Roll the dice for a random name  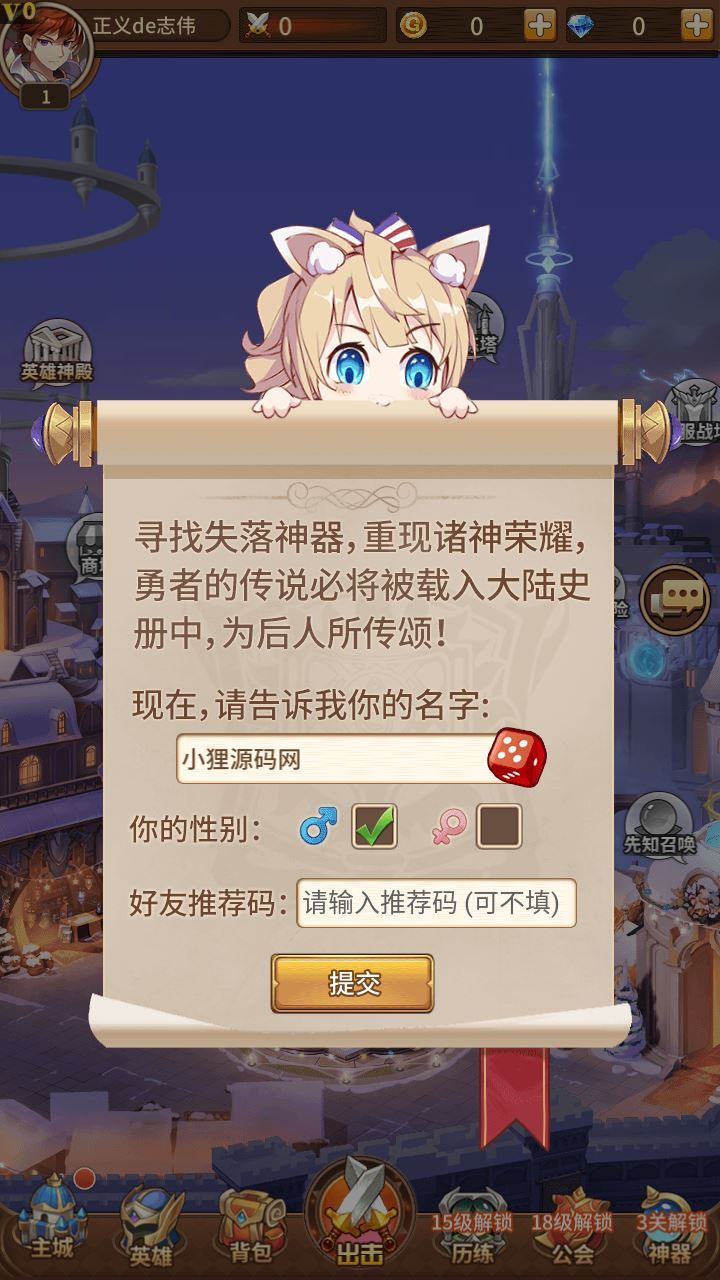[x=516, y=758]
